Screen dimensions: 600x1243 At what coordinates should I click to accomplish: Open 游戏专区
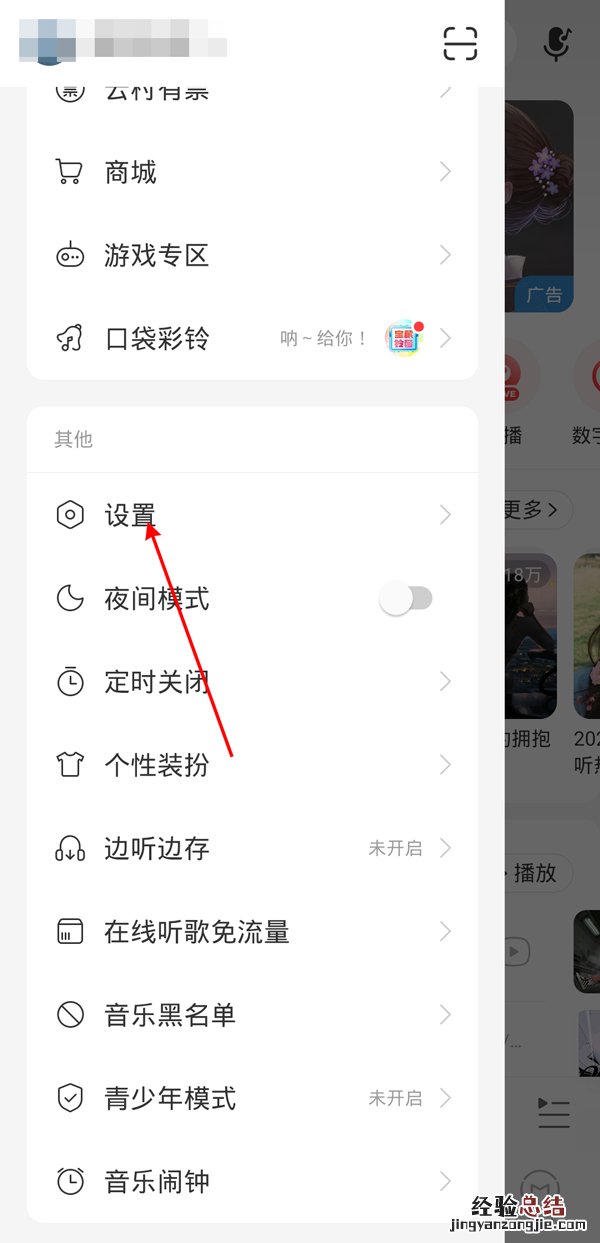pyautogui.click(x=252, y=256)
